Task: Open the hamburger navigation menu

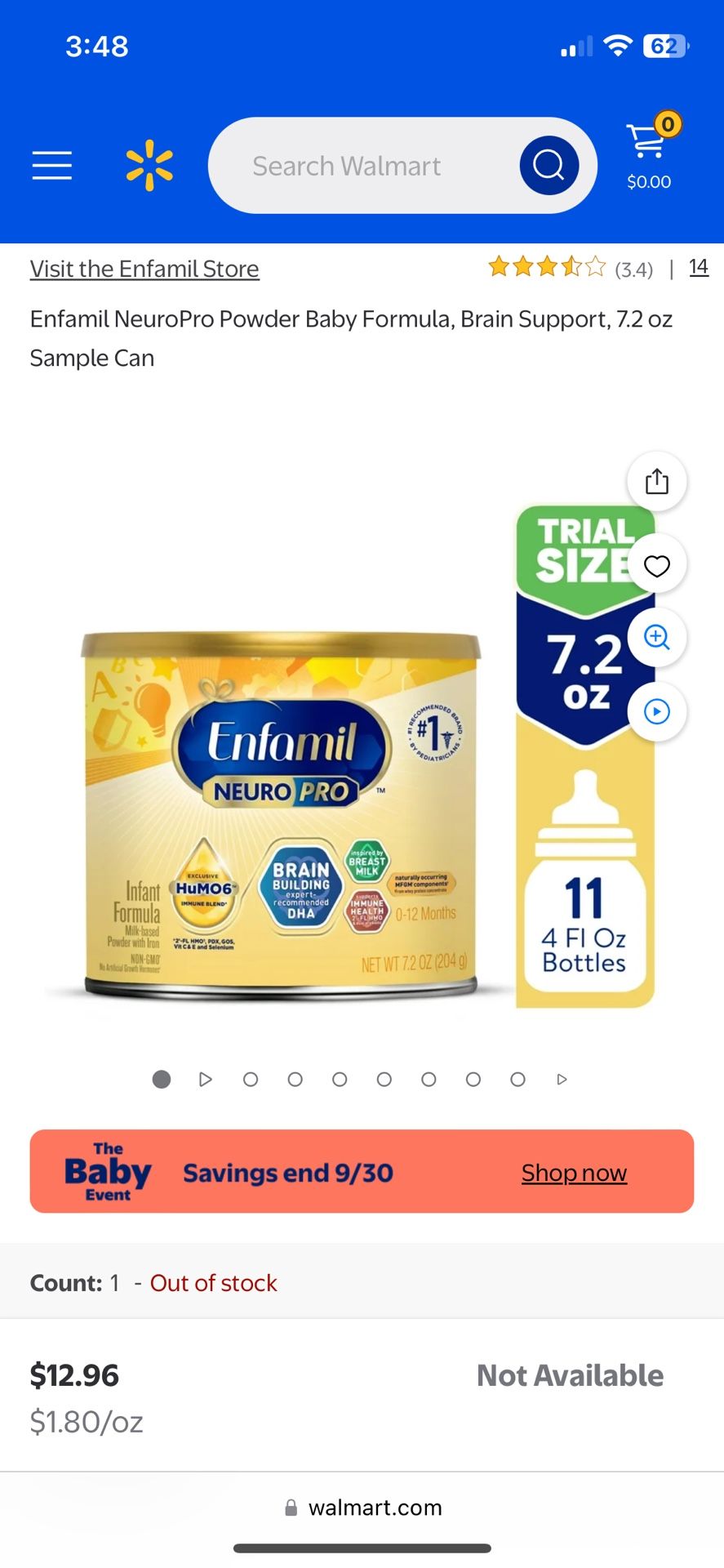Action: pos(51,165)
